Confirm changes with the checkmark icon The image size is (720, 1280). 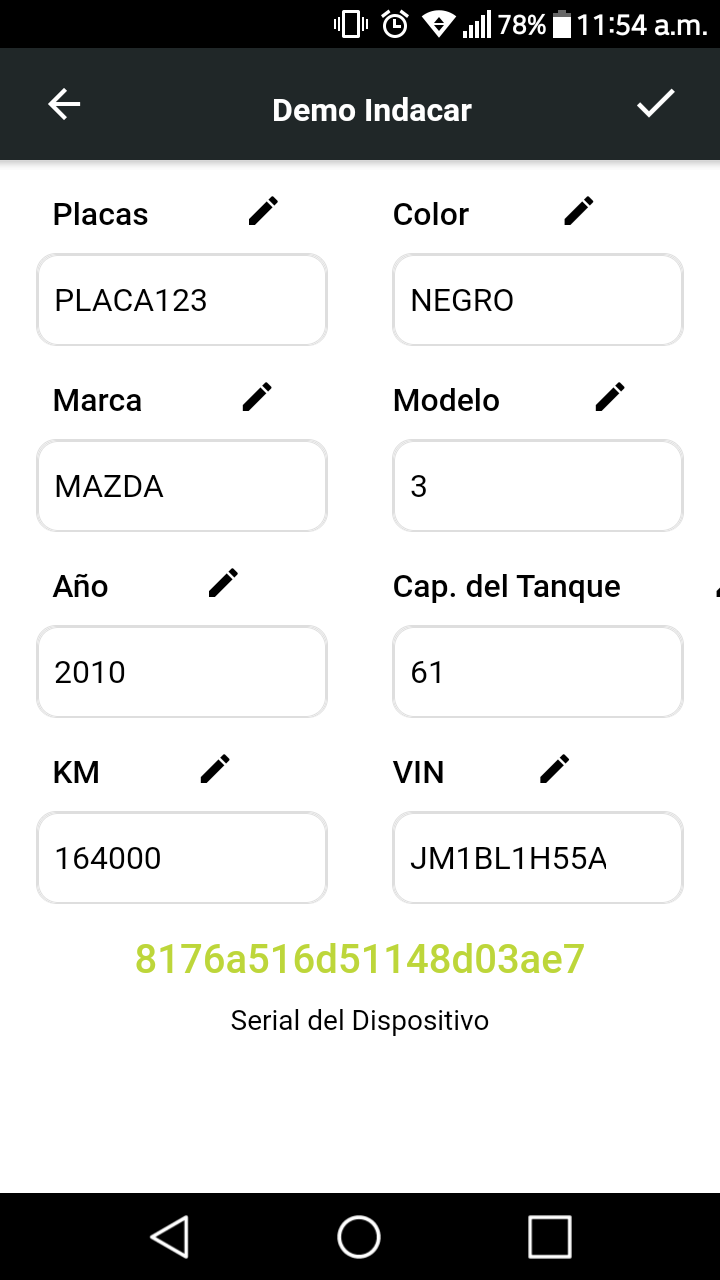point(656,103)
